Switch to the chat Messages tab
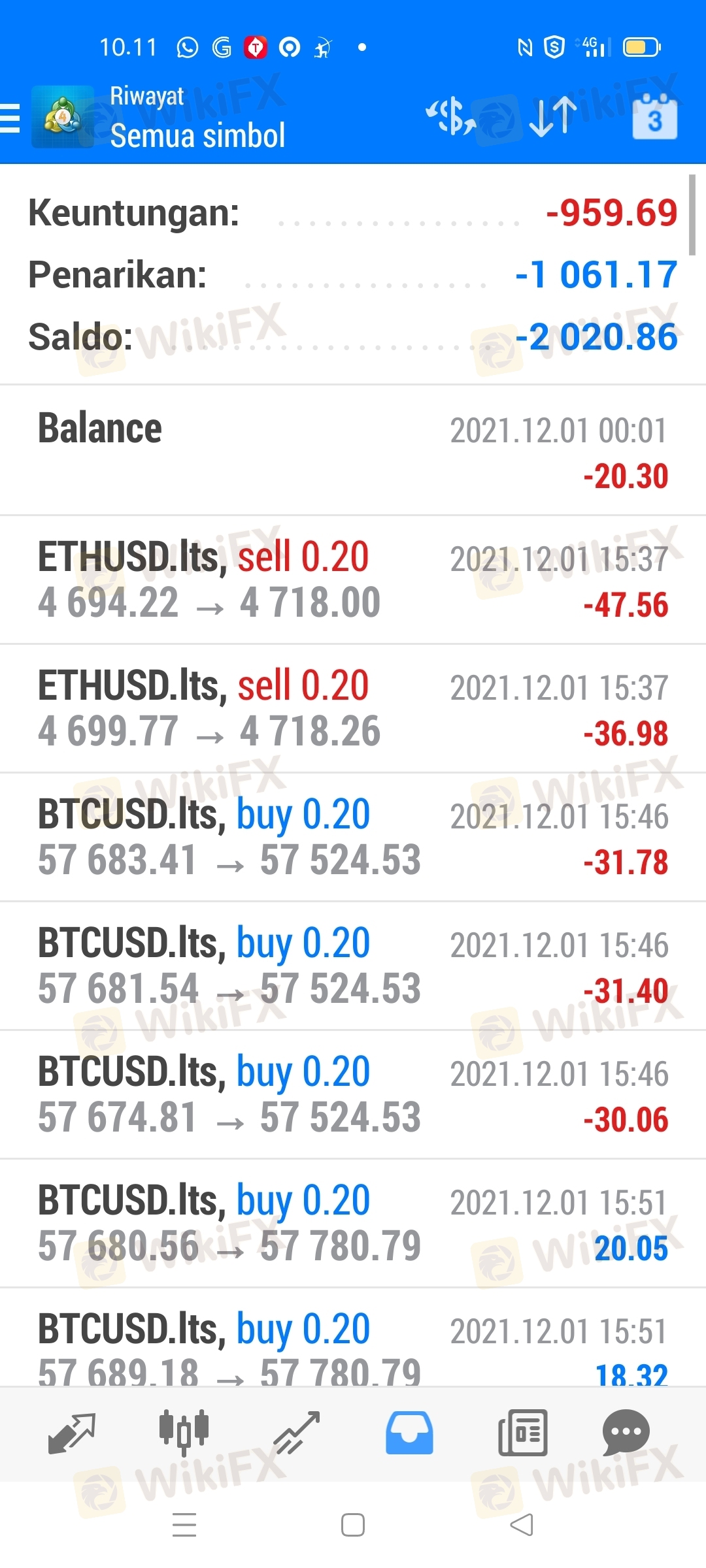Screen dimensions: 706x1568 [x=626, y=1433]
